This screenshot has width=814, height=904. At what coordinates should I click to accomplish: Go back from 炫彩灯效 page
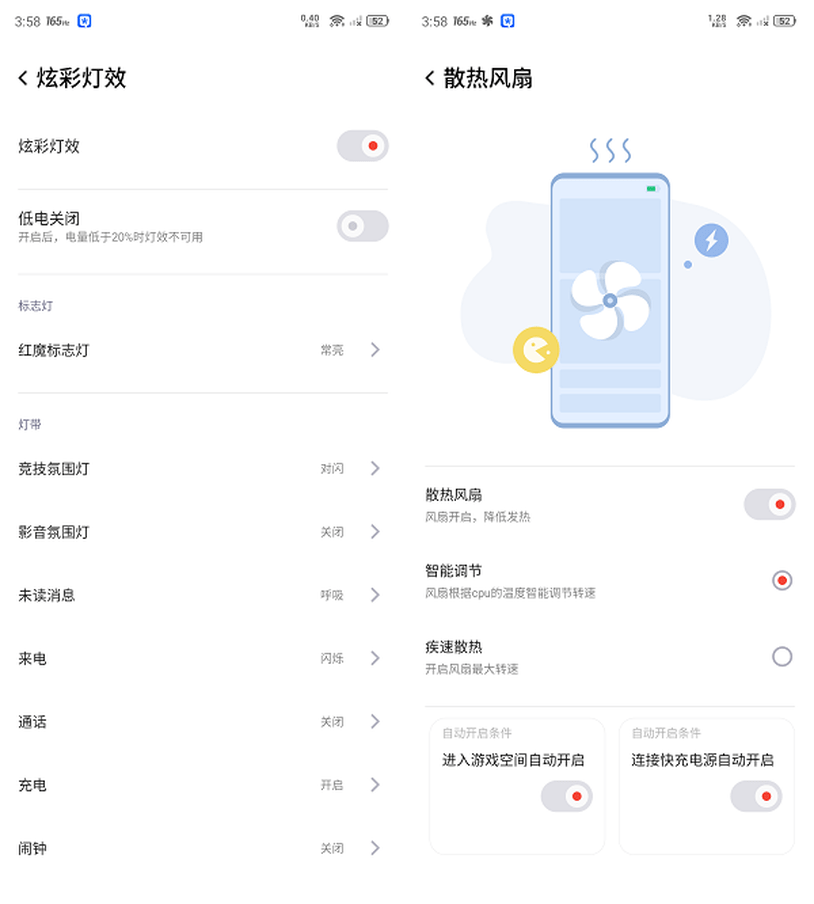[x=23, y=78]
